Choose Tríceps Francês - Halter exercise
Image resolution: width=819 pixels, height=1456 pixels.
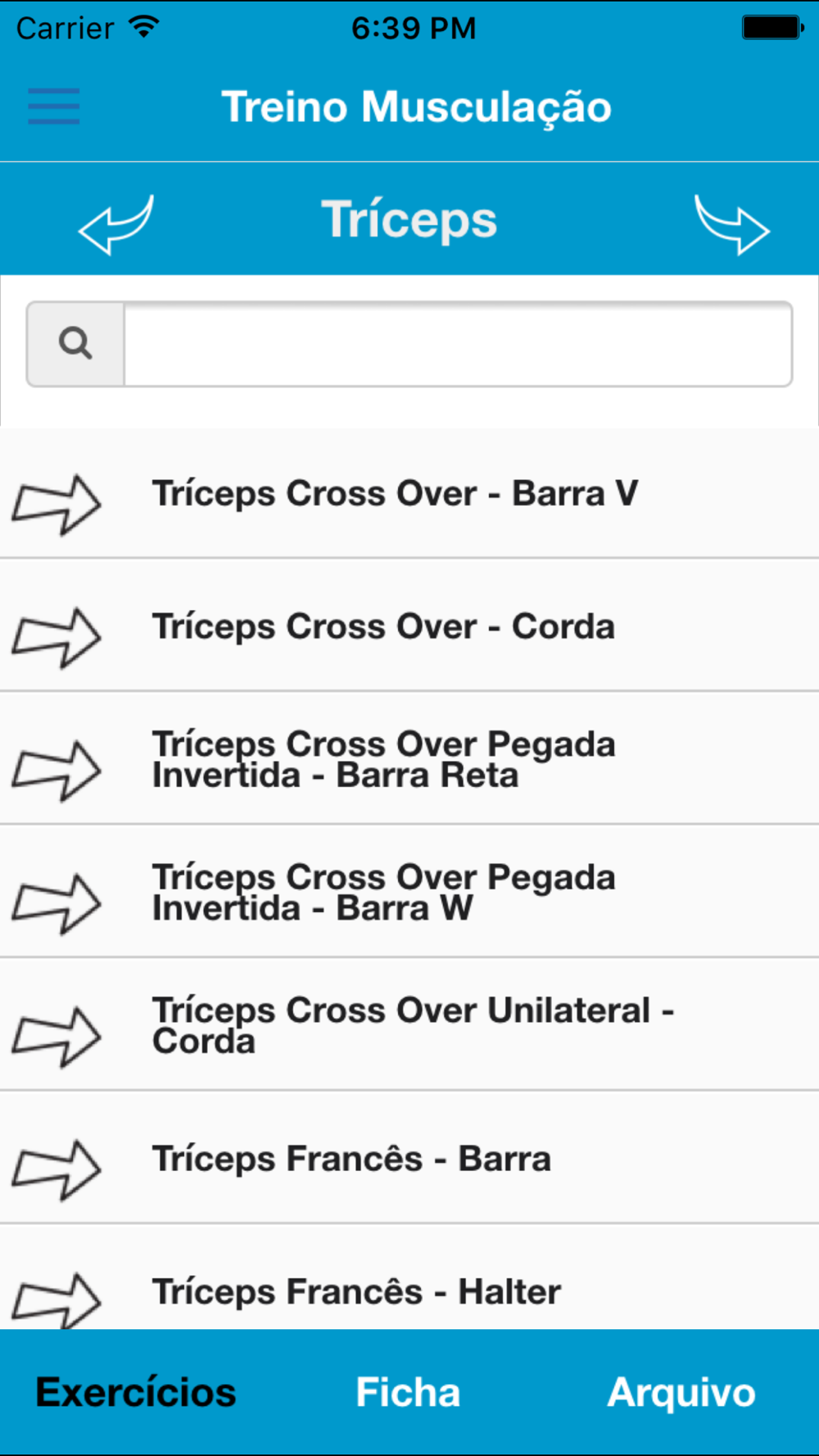click(409, 1277)
